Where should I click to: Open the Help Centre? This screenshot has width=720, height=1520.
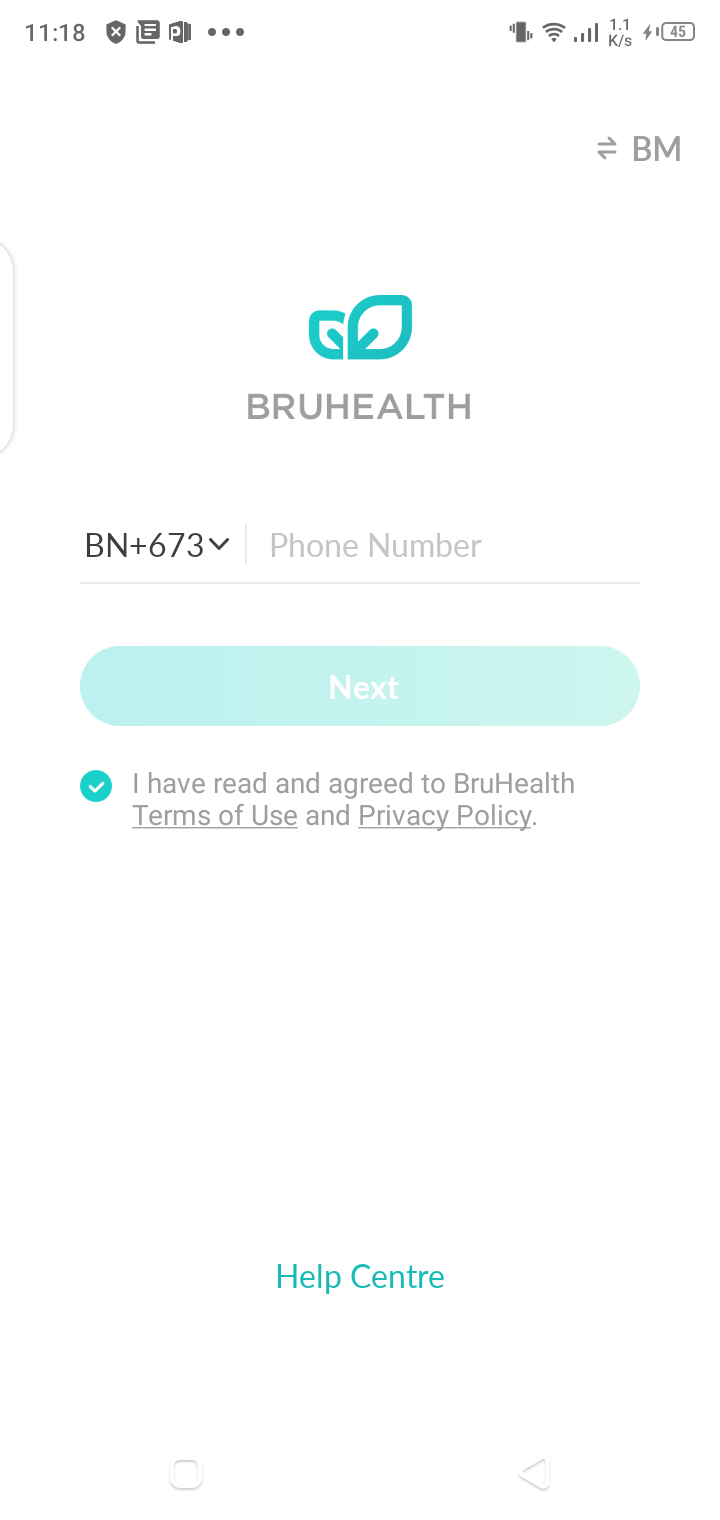(x=360, y=1277)
